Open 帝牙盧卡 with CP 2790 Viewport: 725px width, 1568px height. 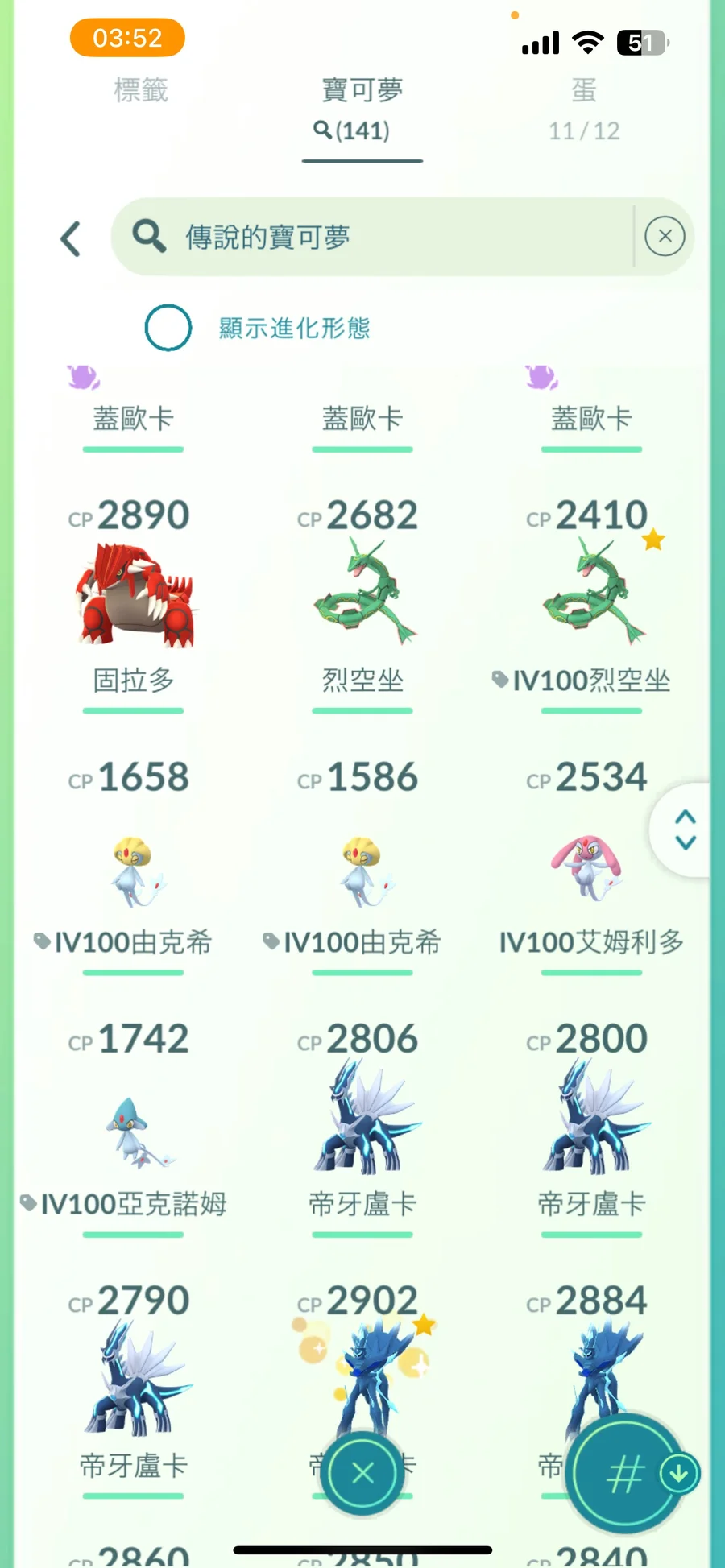pos(134,1385)
